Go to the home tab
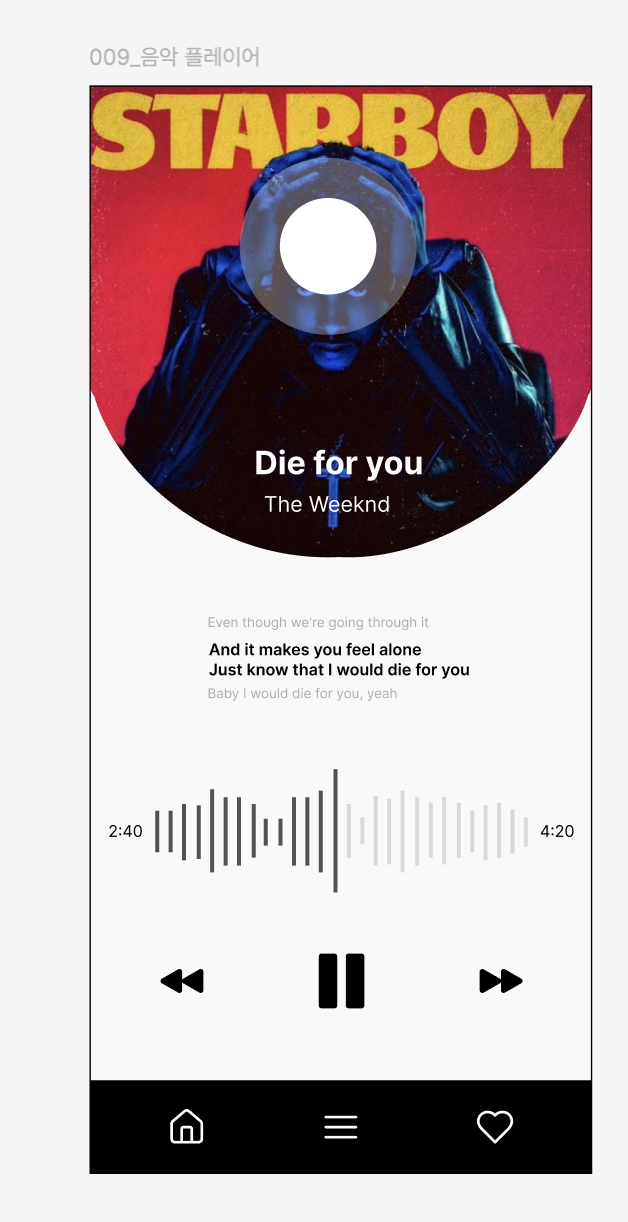Image resolution: width=628 pixels, height=1222 pixels. [187, 1126]
